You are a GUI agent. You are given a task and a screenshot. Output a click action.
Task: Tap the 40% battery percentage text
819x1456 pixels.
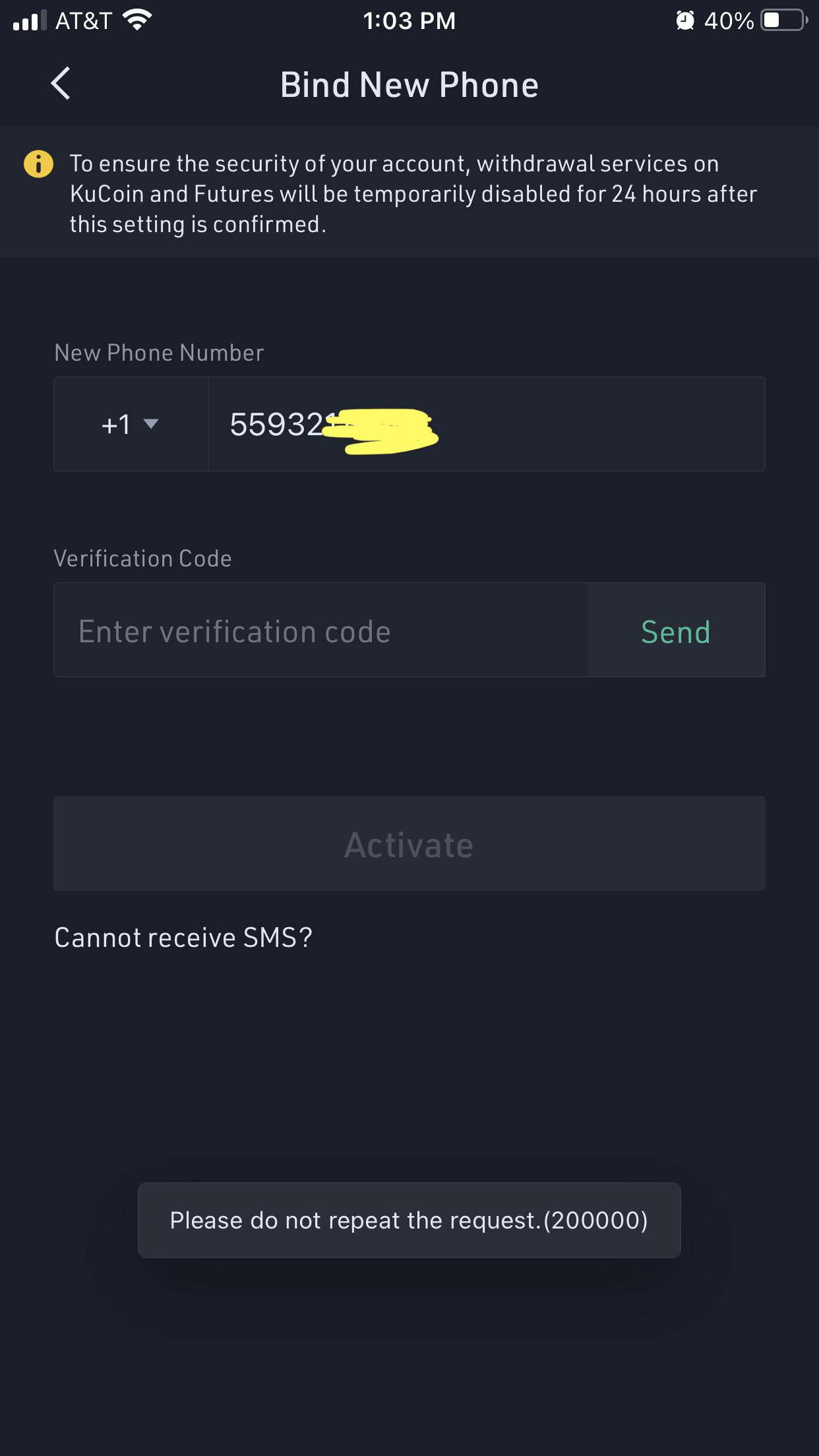click(727, 20)
